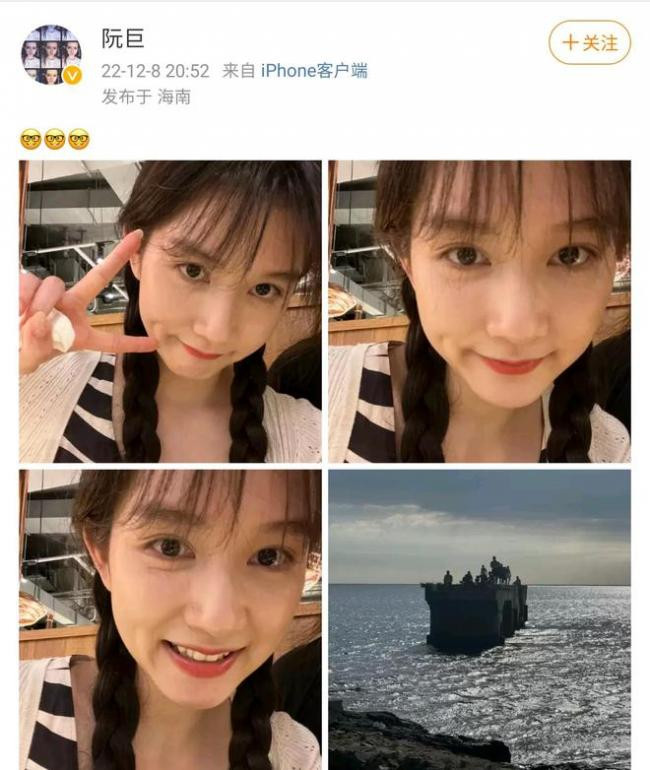This screenshot has height=770, width=650.
Task: Follow 阮巨 with the 关注 button
Action: pyautogui.click(x=589, y=43)
